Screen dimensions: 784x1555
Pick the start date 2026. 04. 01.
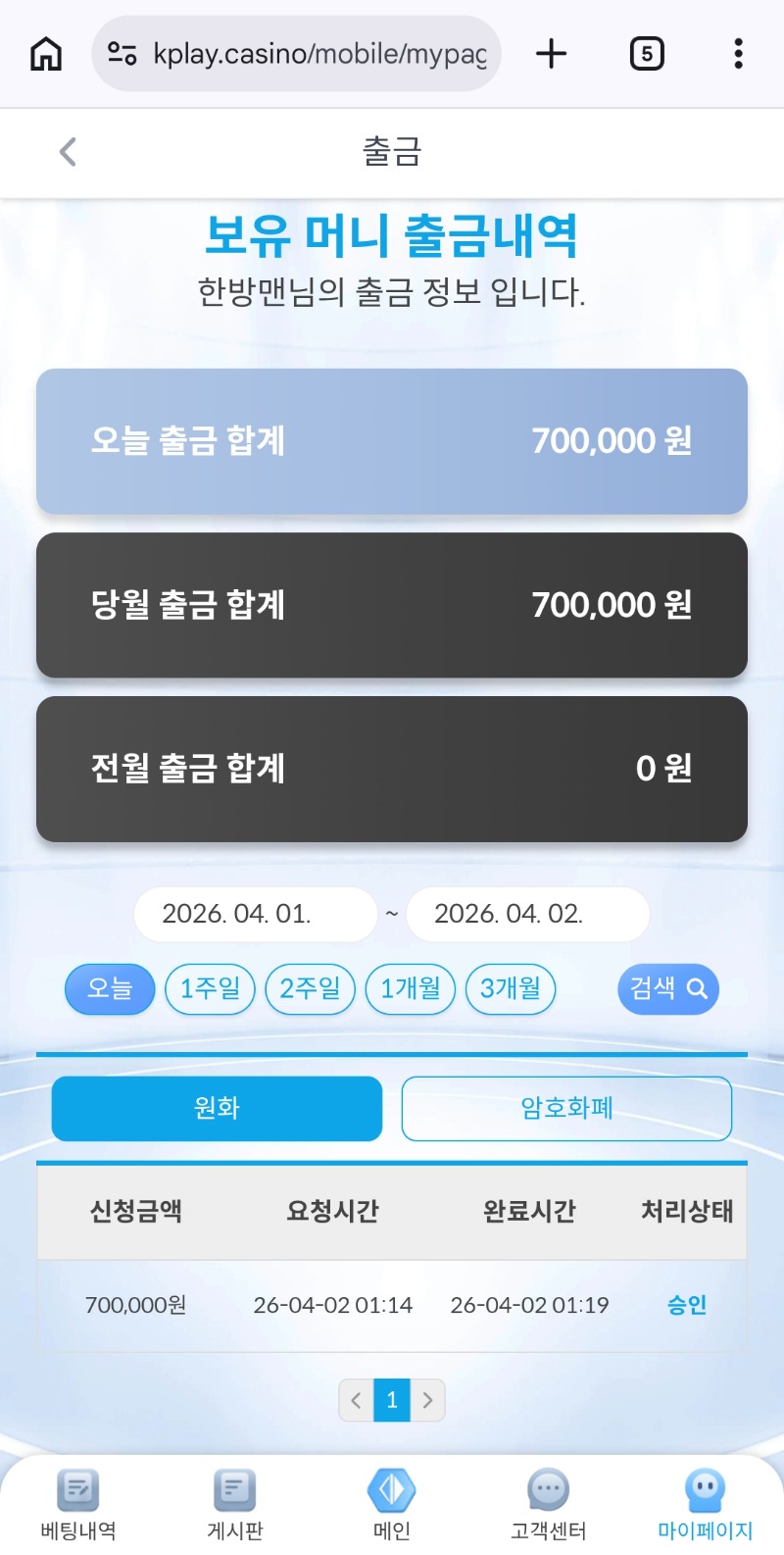[x=255, y=914]
